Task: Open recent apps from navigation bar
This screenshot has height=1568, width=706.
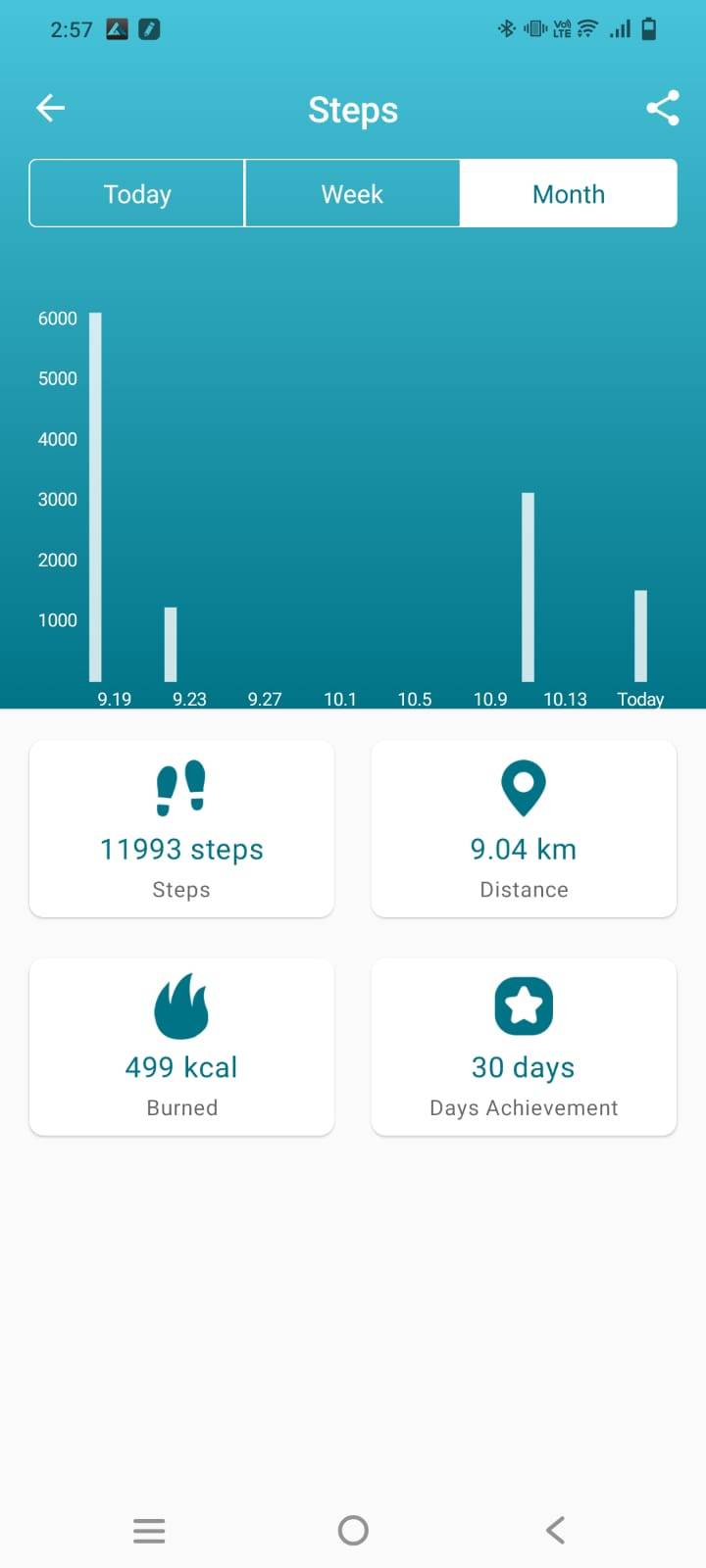Action: click(149, 1530)
